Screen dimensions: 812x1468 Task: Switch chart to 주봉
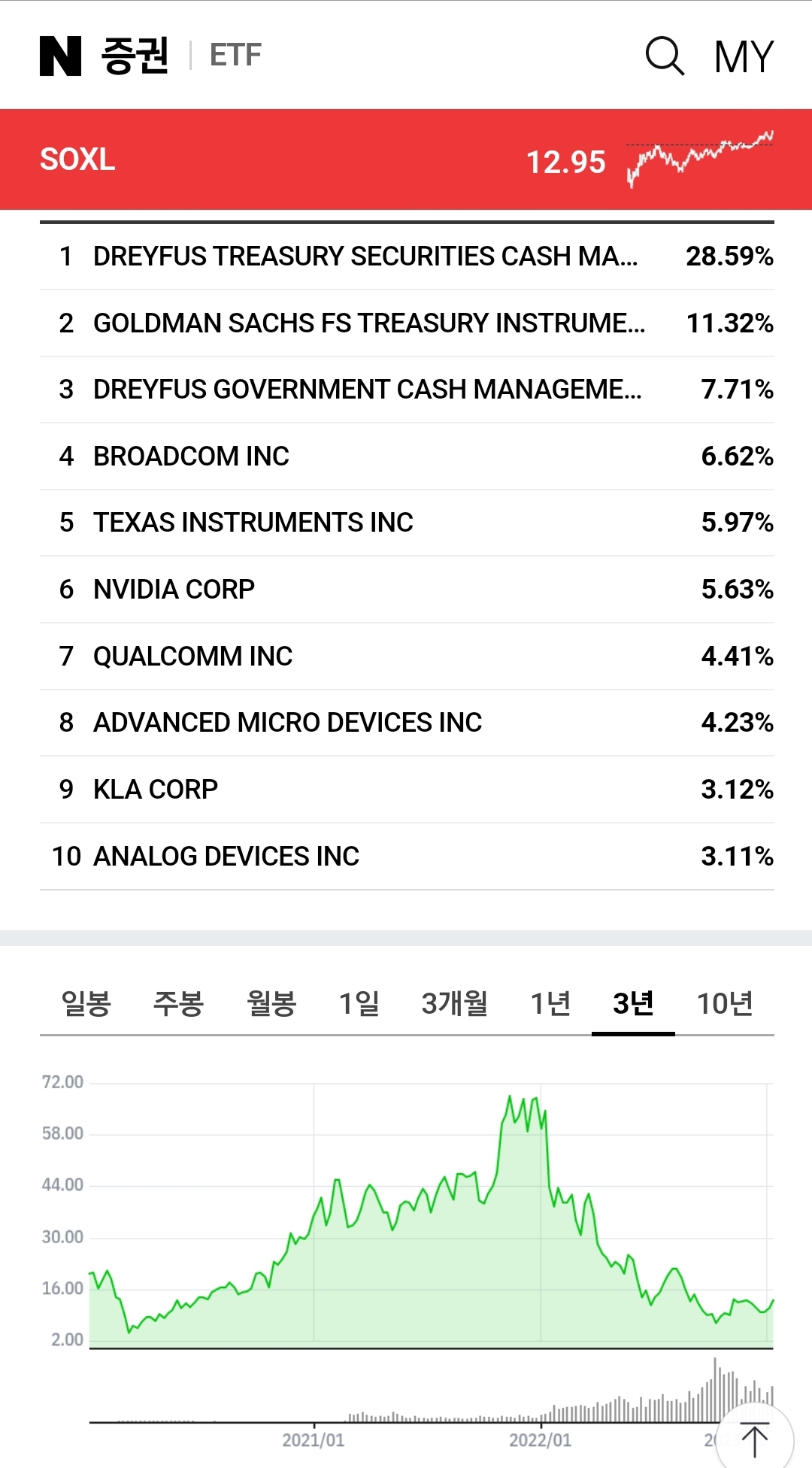tap(179, 1003)
